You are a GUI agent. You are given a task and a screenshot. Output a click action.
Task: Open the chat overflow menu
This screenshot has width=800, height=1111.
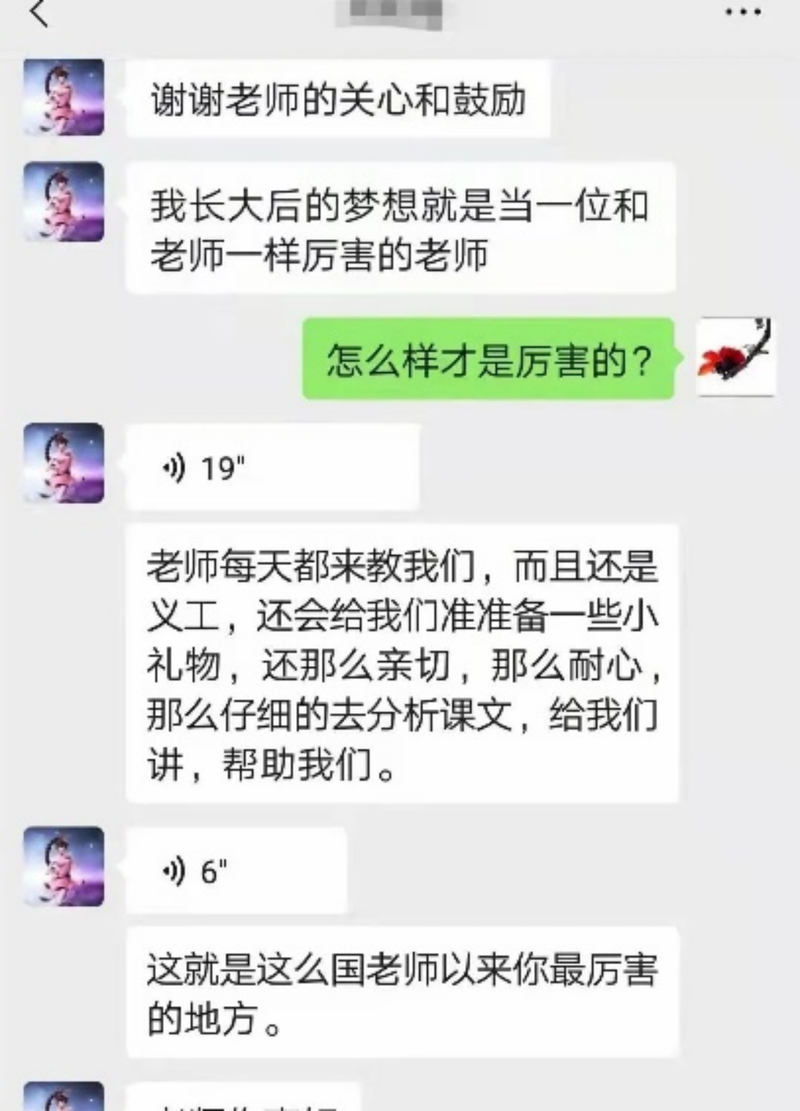click(x=742, y=12)
